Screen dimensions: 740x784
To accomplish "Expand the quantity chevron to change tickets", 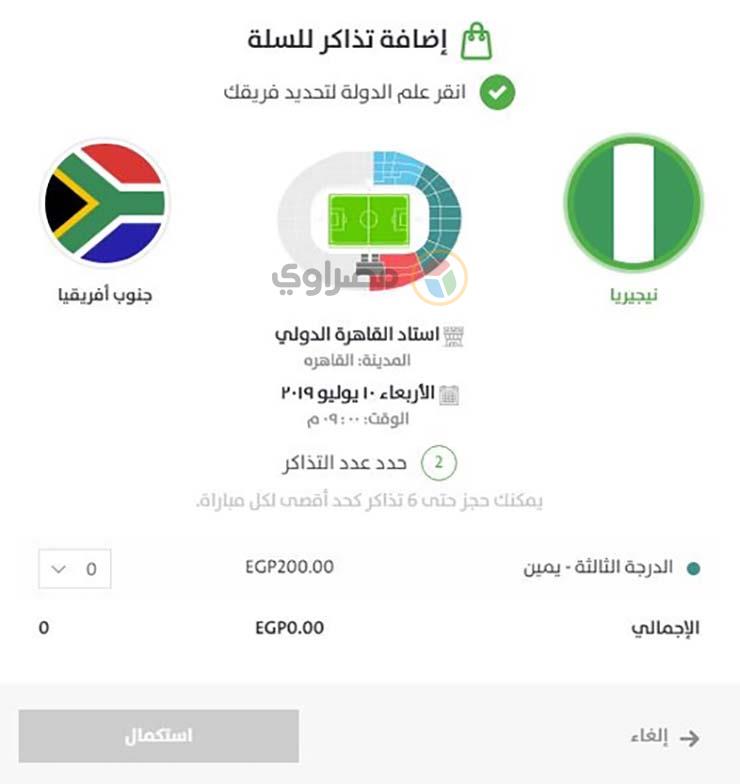I will tap(56, 567).
